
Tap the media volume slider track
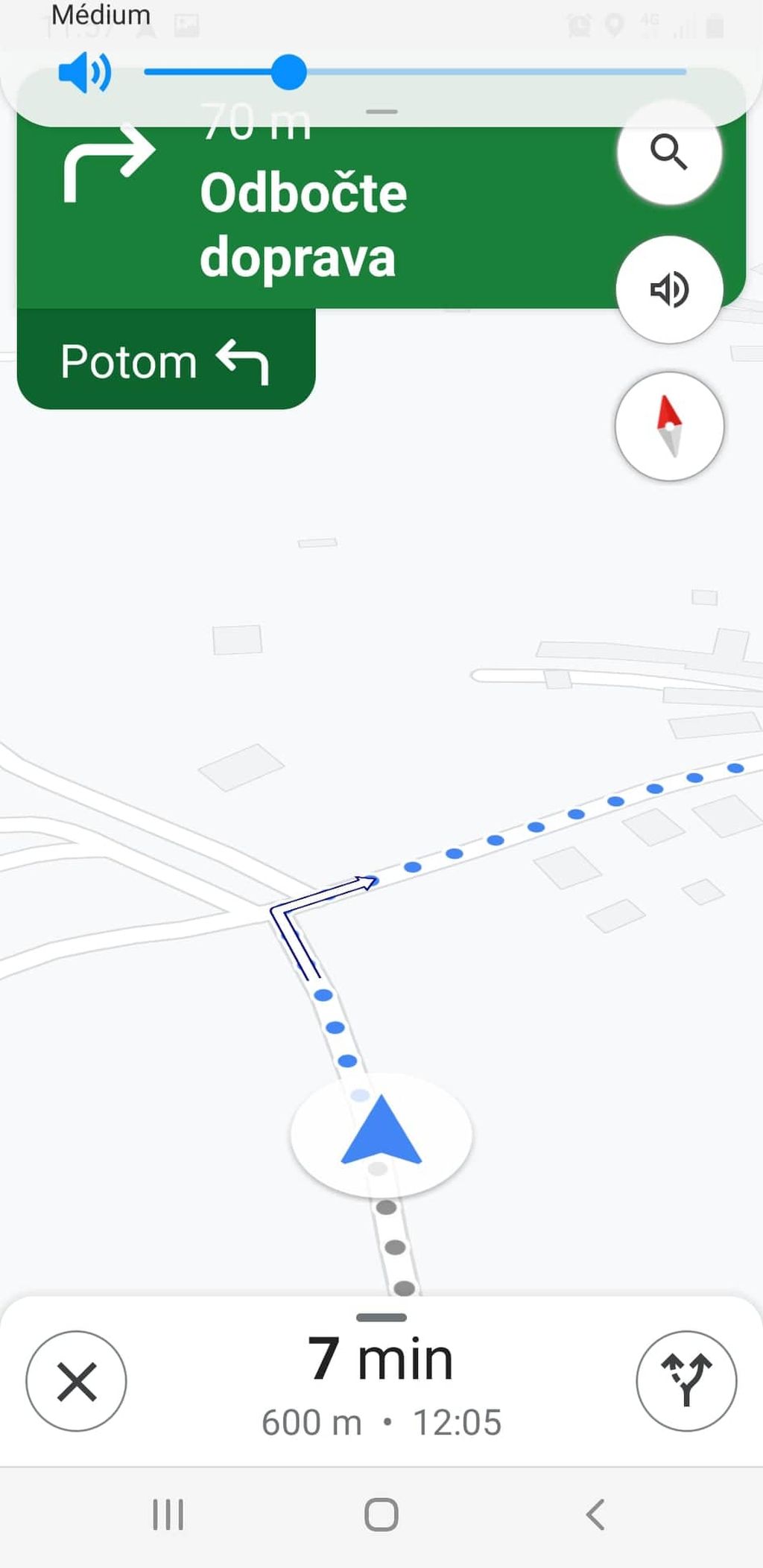click(415, 72)
